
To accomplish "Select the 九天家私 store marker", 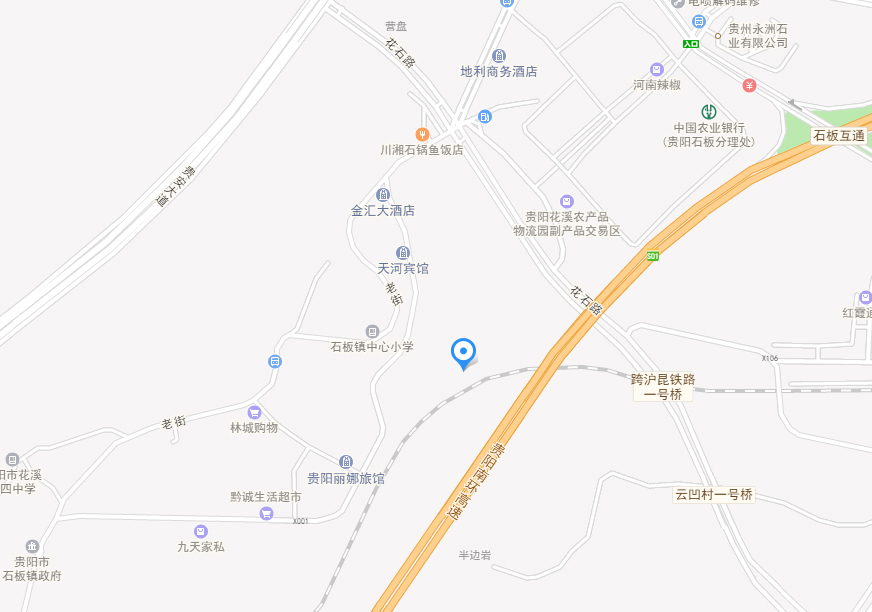I will click(x=201, y=531).
